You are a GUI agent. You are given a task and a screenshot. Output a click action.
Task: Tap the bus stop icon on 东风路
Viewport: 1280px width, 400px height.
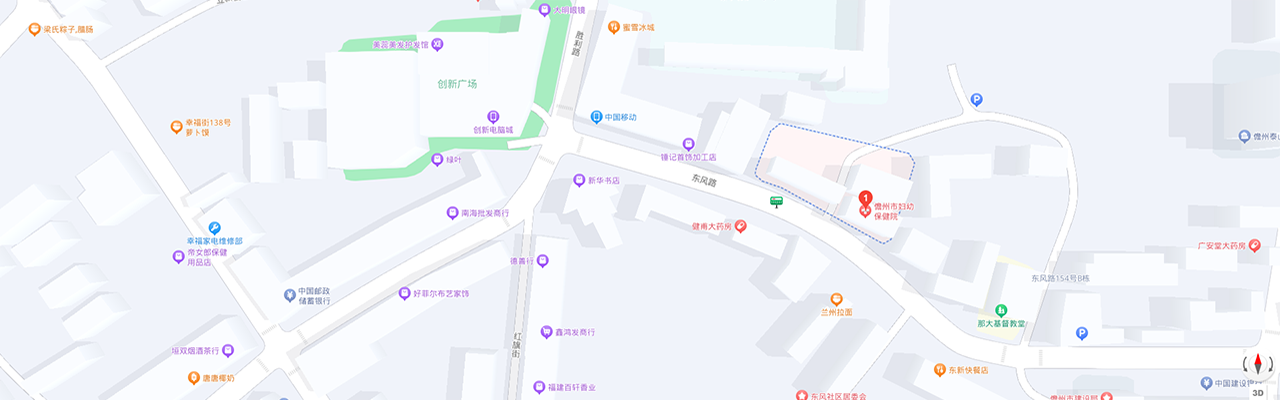[x=776, y=201]
